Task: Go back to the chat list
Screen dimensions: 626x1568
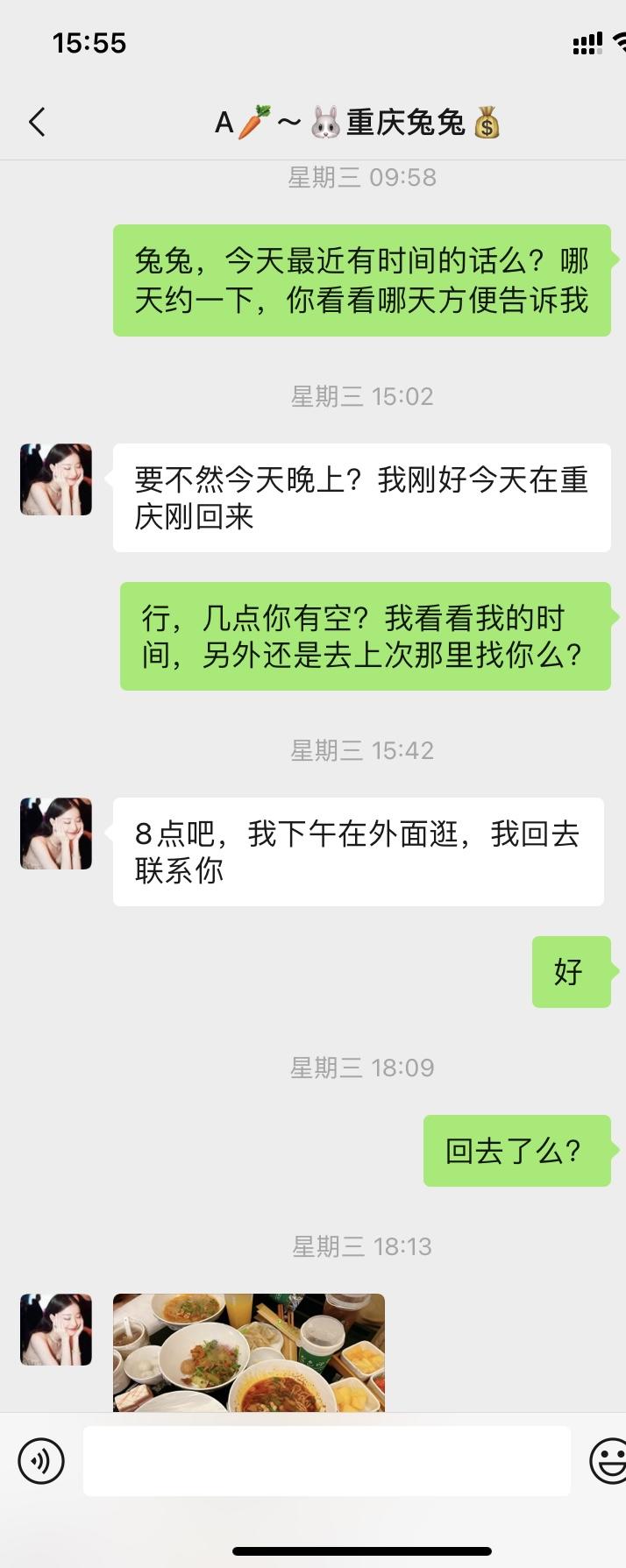Action: tap(37, 123)
